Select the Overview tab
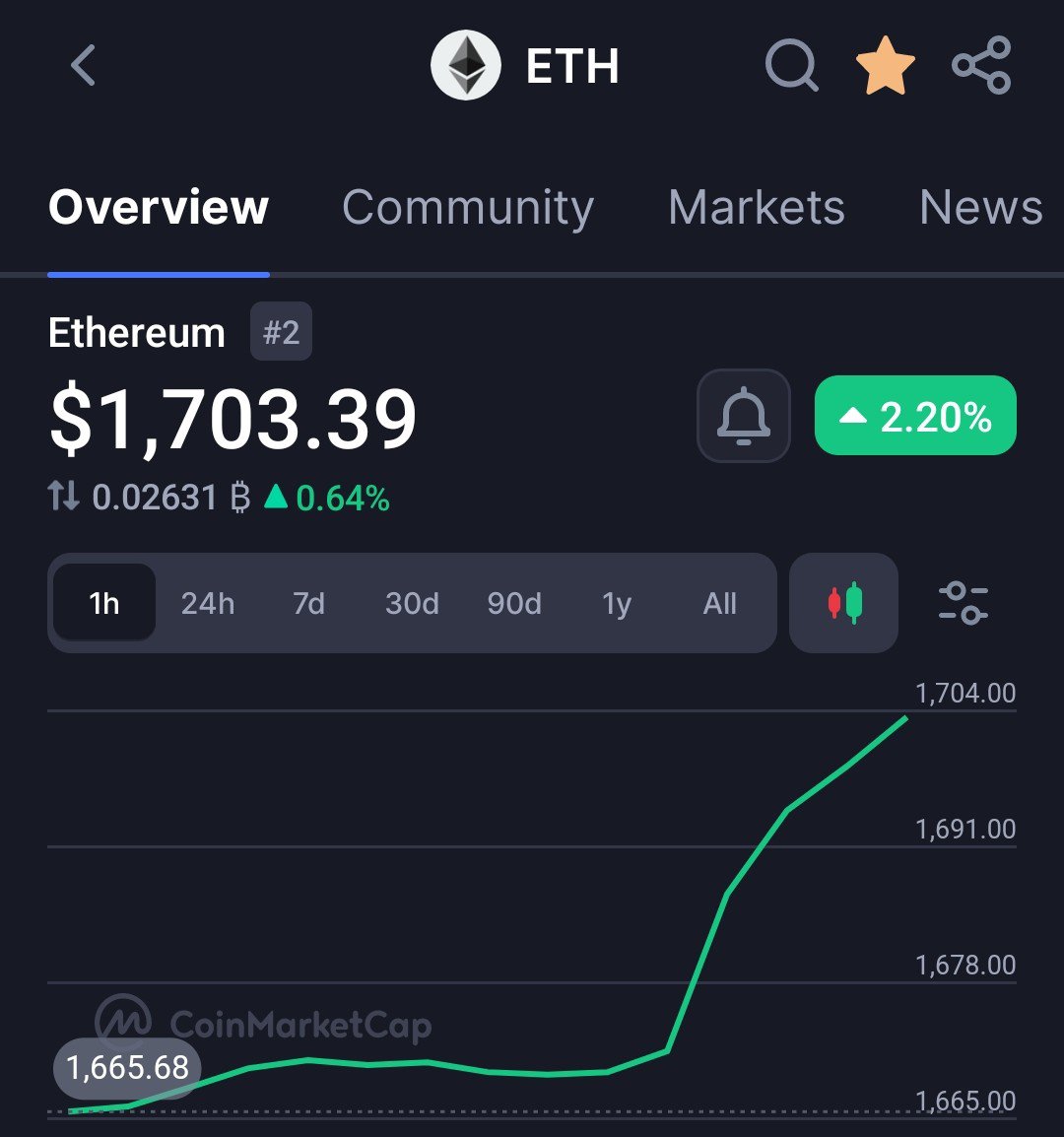 pyautogui.click(x=158, y=207)
